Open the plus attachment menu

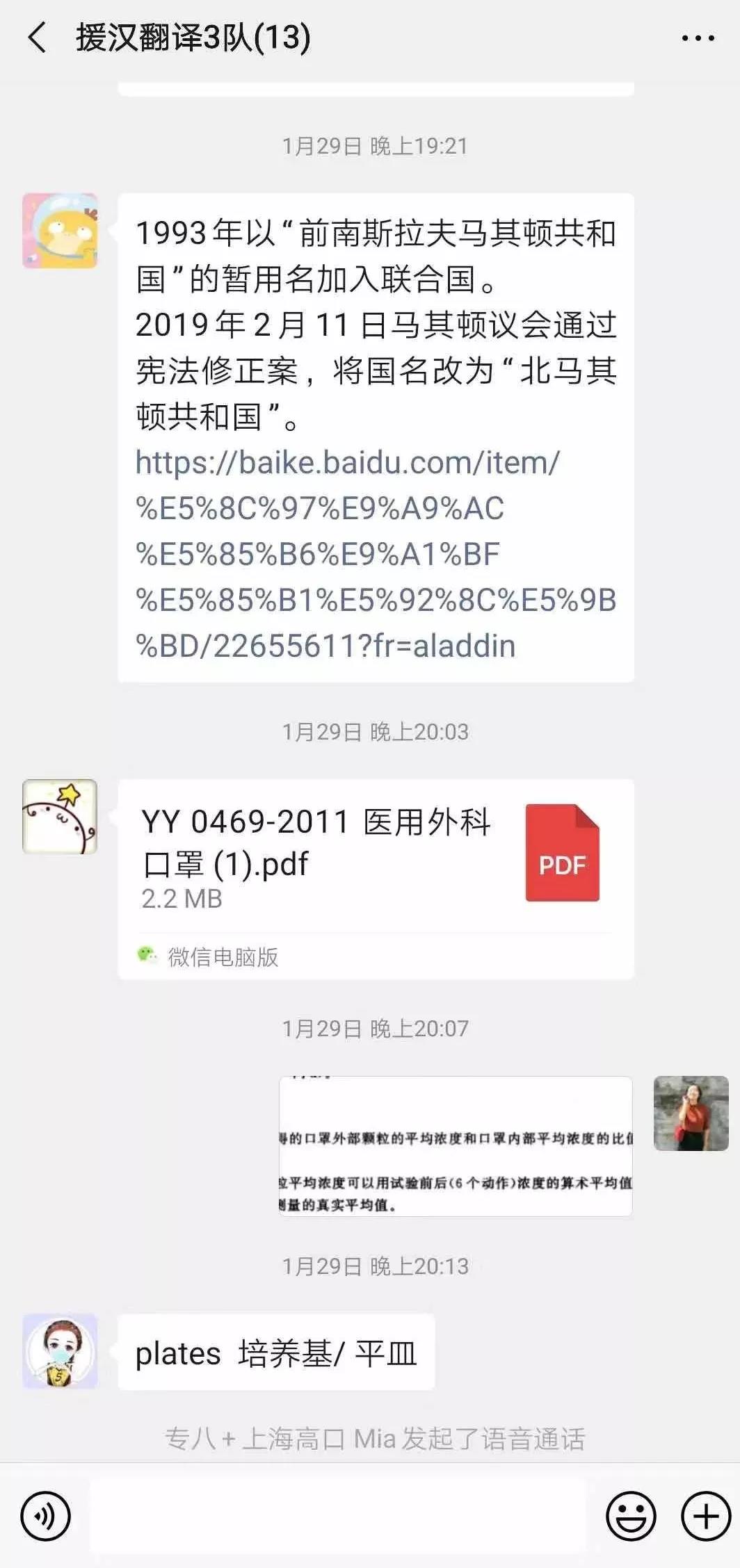coord(705,1516)
